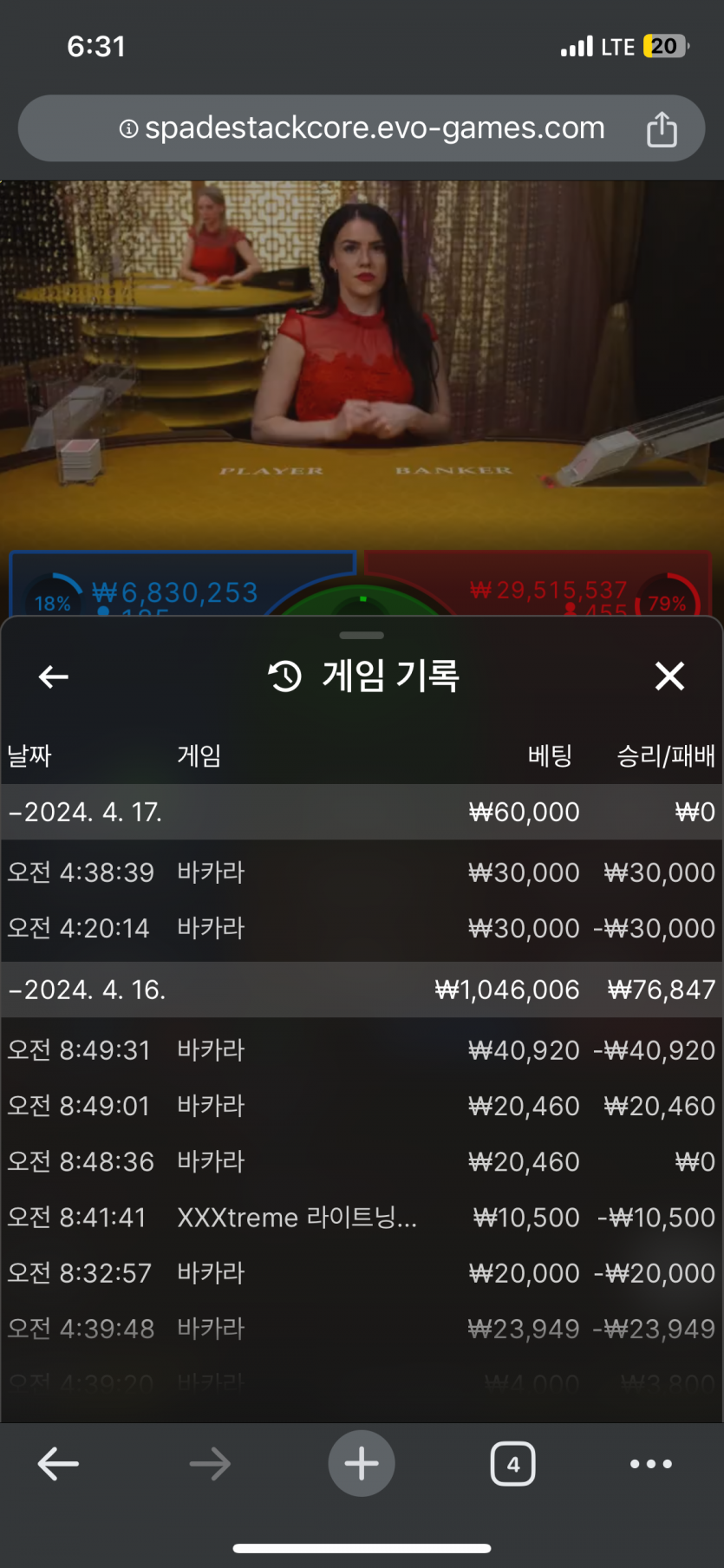
Task: Close the 게임 기록 panel
Action: (669, 676)
